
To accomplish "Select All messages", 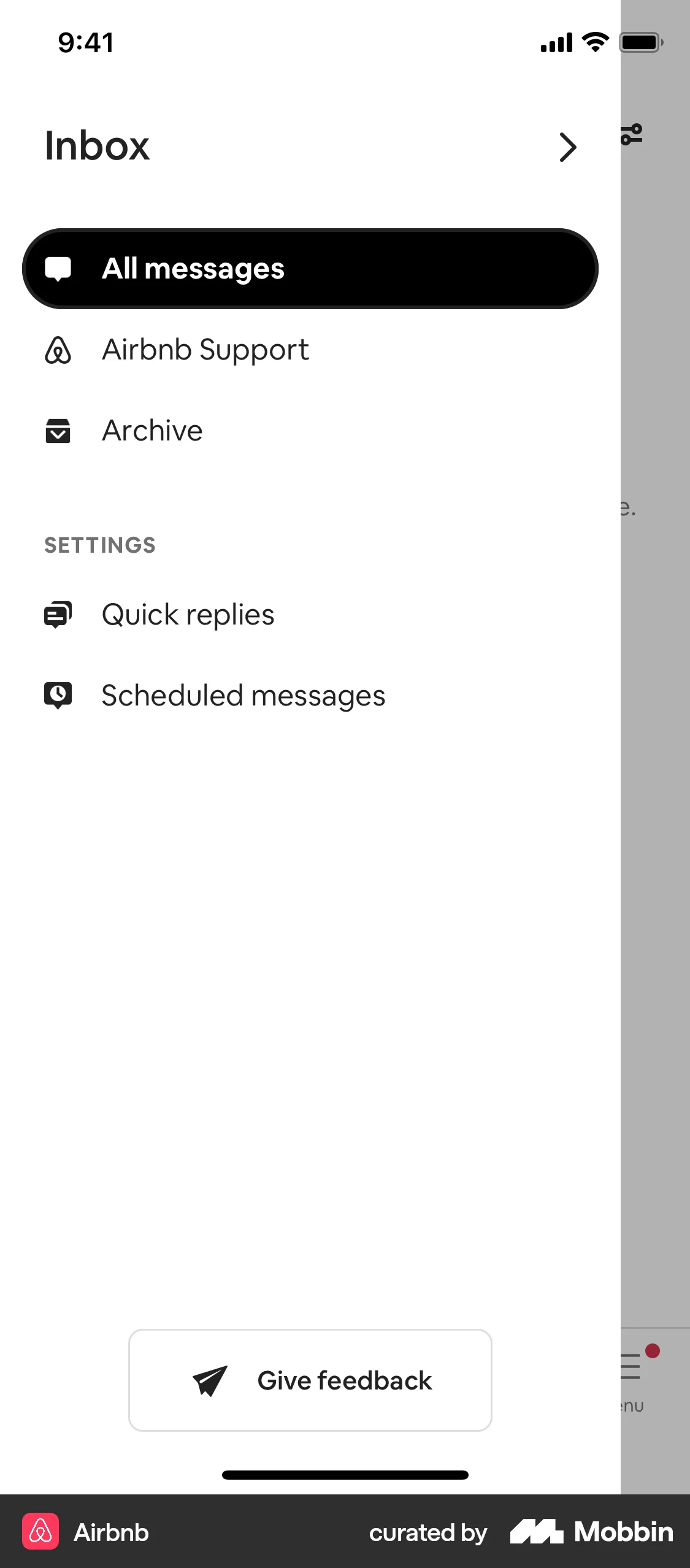I will (310, 269).
